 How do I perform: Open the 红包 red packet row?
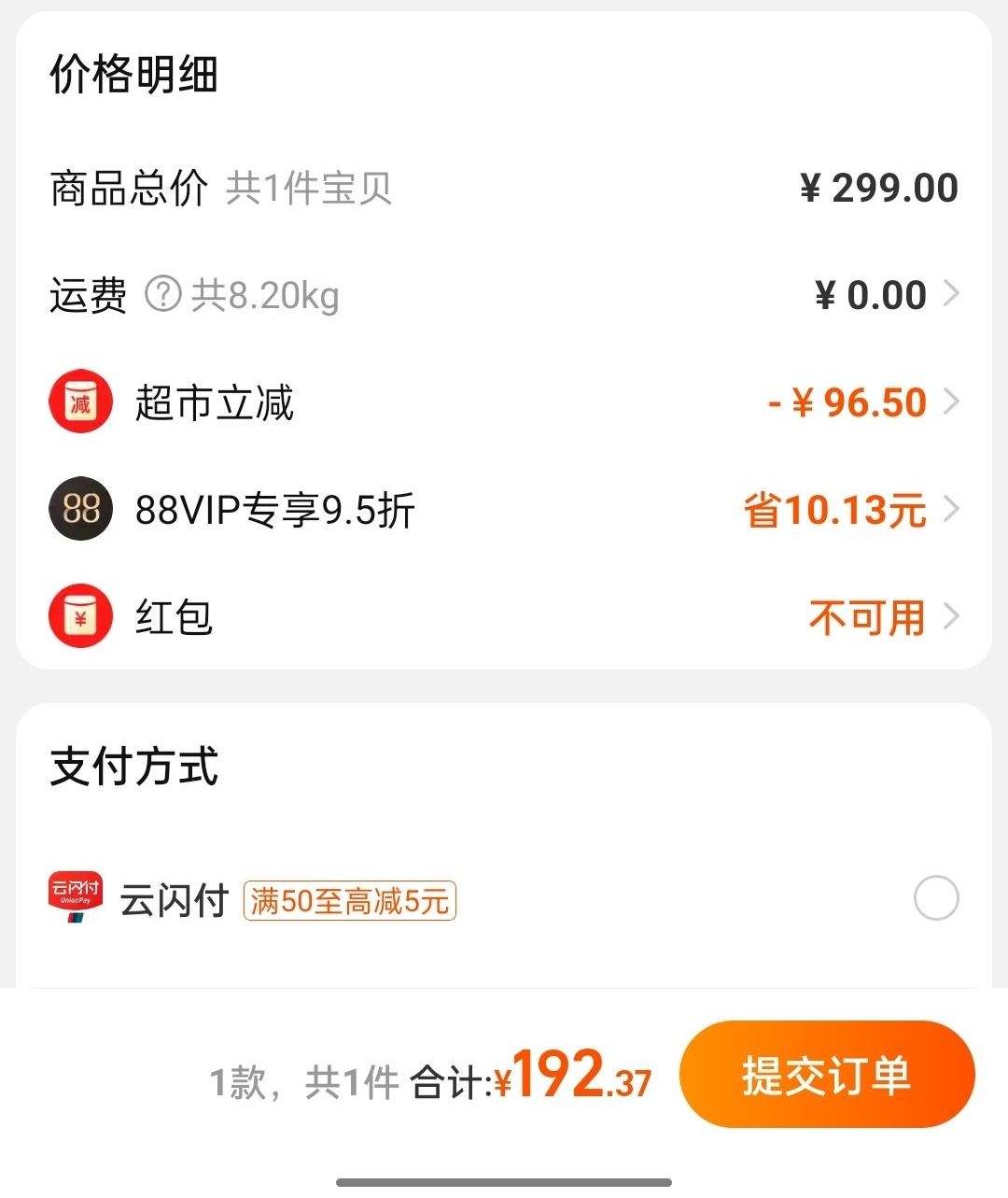point(950,617)
